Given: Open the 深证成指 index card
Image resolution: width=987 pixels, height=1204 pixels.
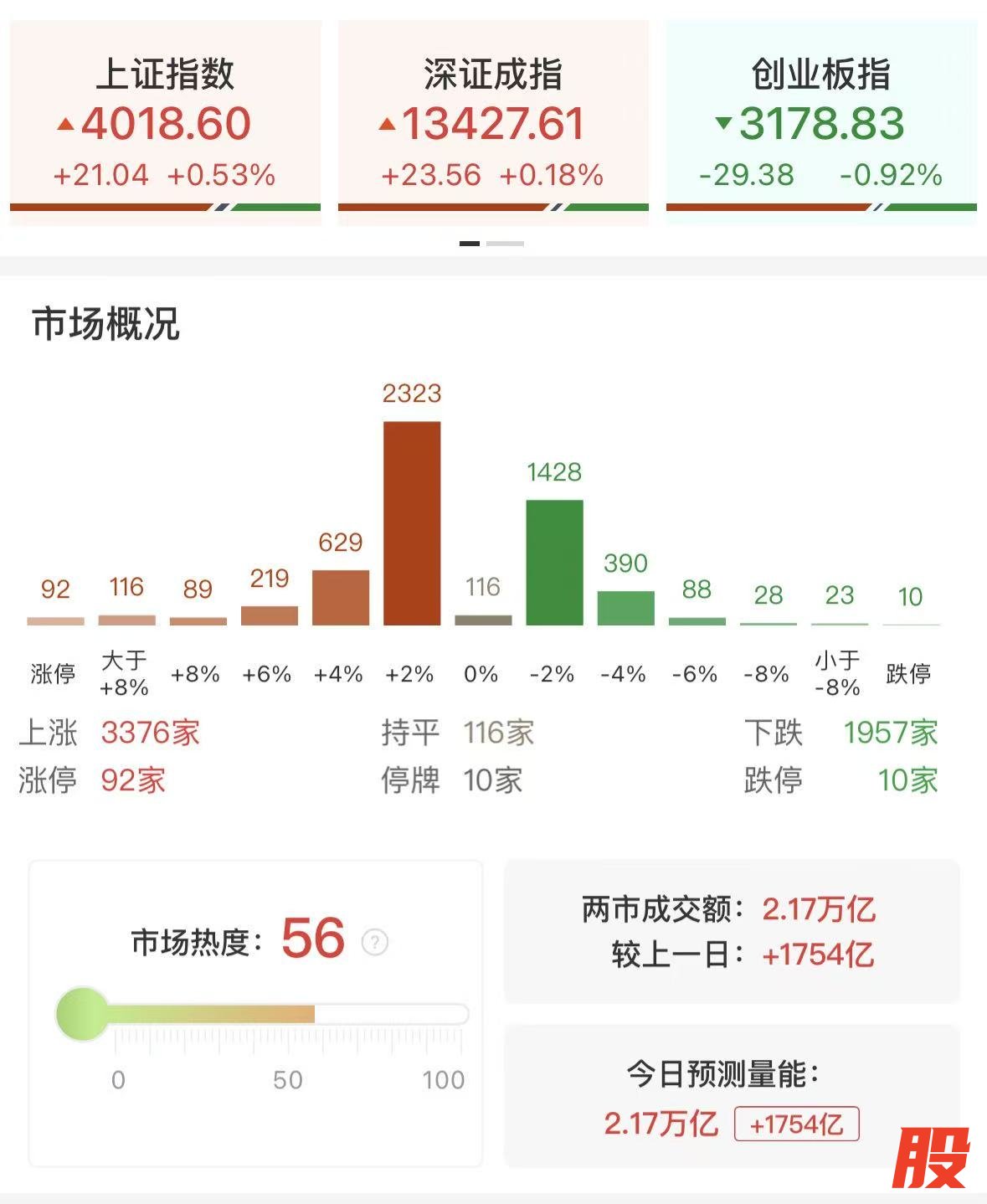Looking at the screenshot, I should click(493, 122).
